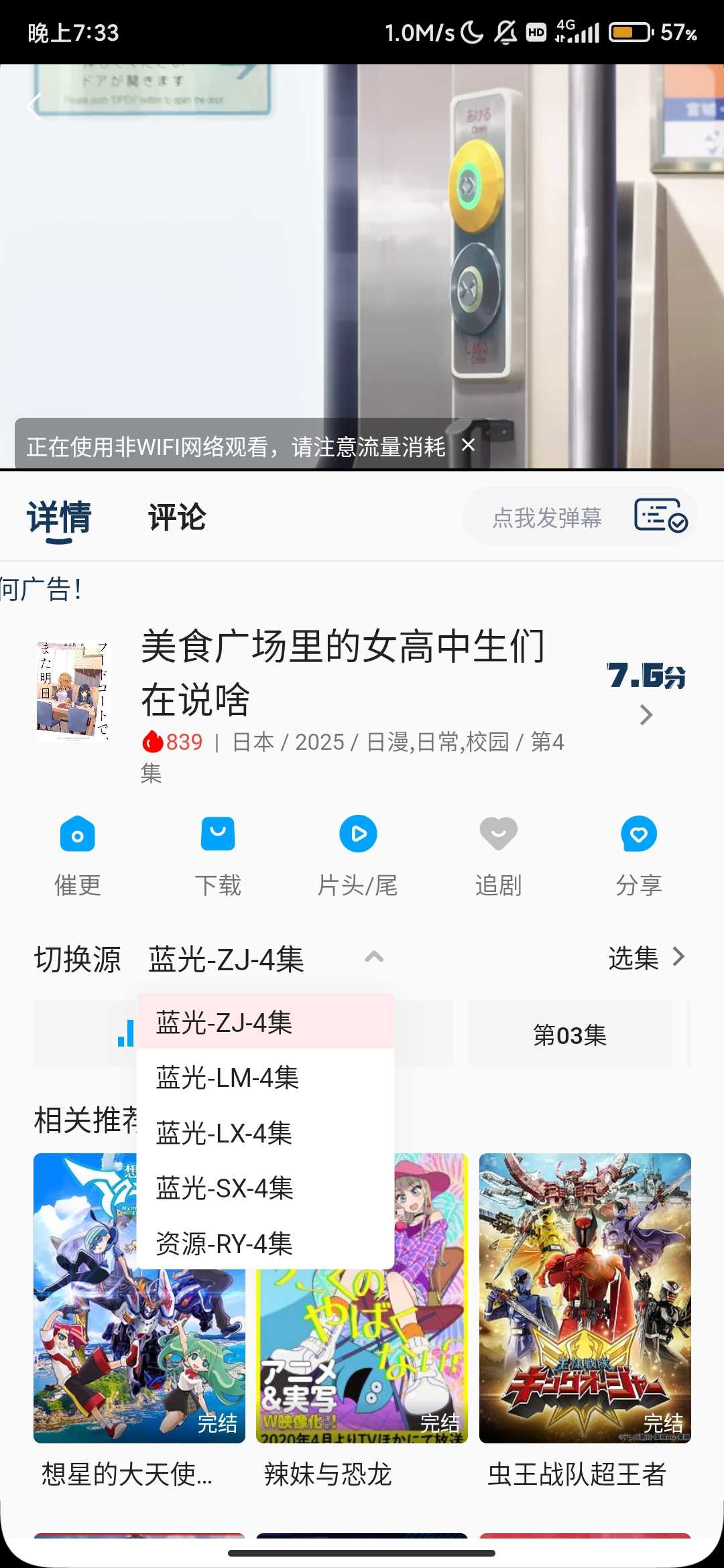Select source 蓝光-LM-4集
Viewport: 724px width, 1568px height.
228,1077
